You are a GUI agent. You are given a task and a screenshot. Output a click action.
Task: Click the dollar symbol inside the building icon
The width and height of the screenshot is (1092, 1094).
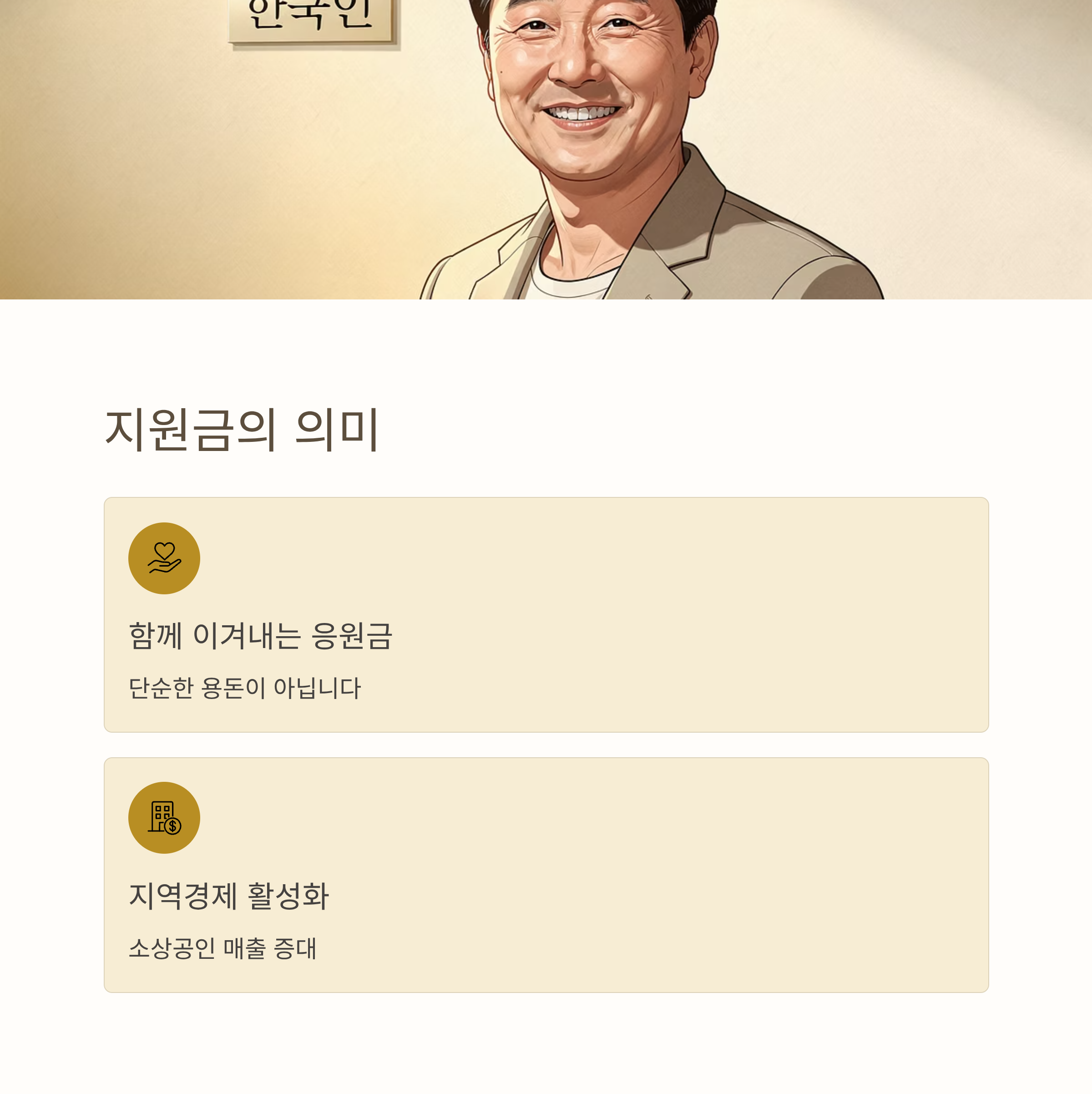(x=172, y=825)
